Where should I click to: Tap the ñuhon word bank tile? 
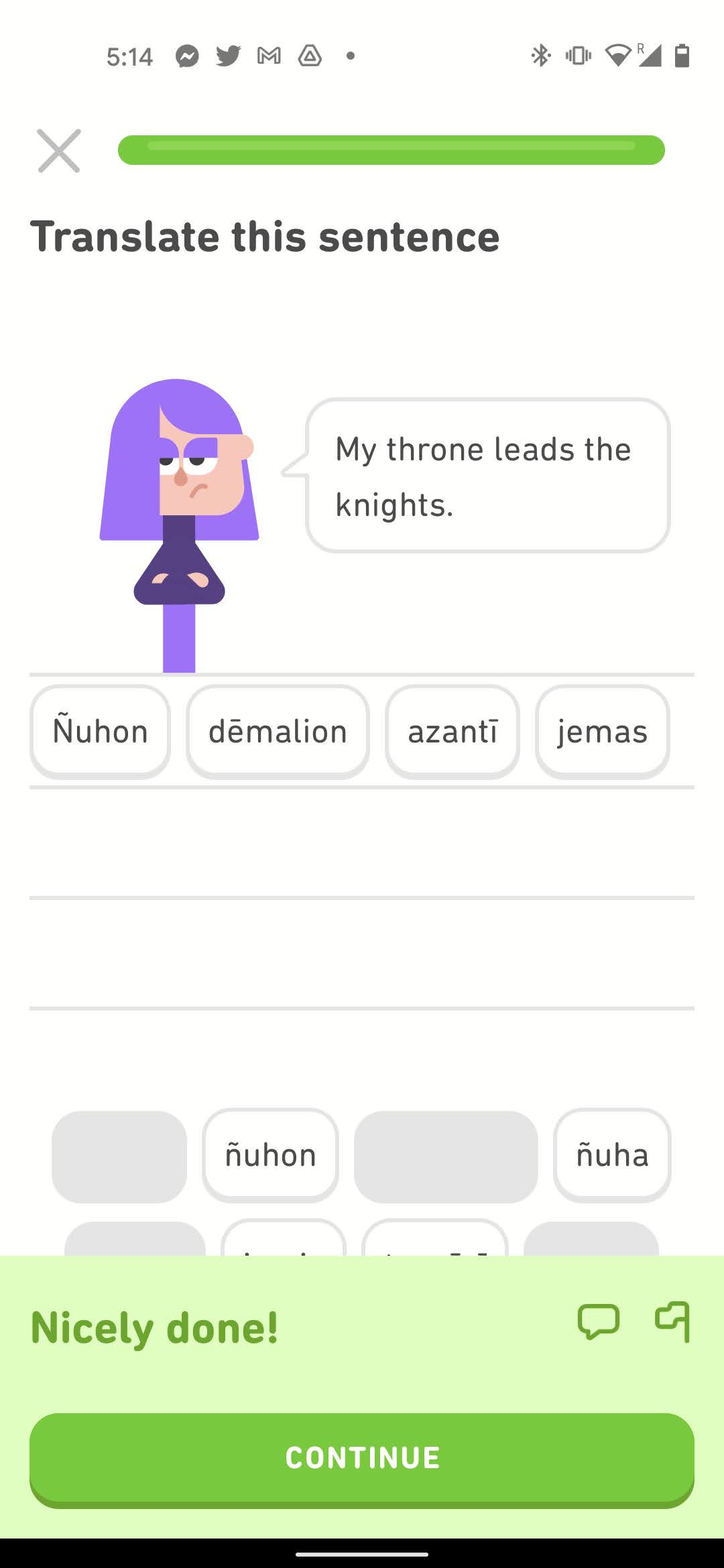269,1155
